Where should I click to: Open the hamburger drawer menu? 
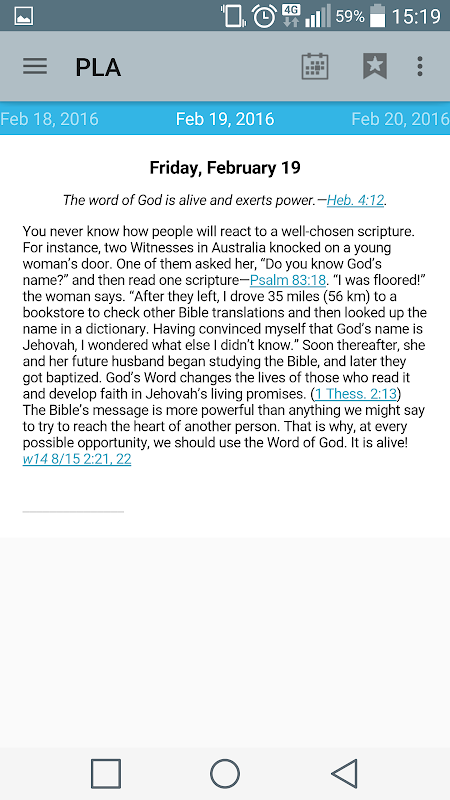click(35, 66)
